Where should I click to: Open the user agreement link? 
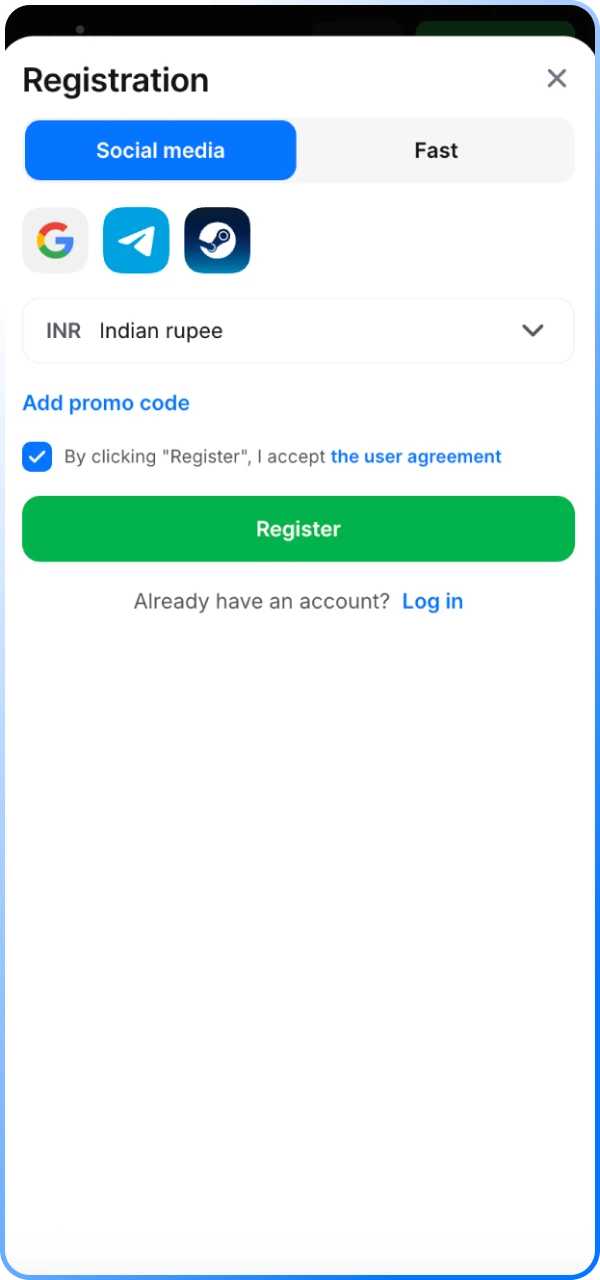coord(416,457)
